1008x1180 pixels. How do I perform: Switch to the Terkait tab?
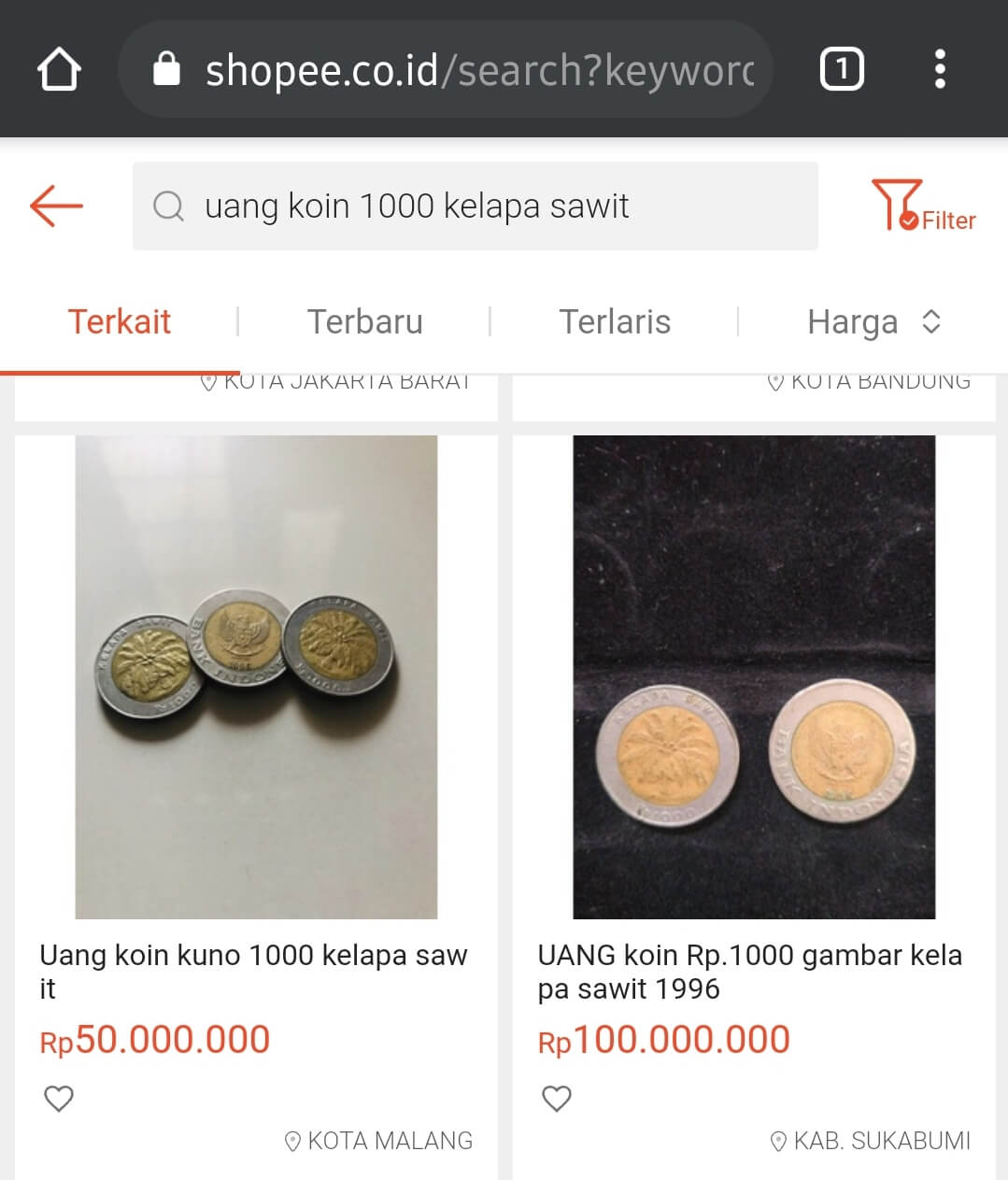coord(120,322)
